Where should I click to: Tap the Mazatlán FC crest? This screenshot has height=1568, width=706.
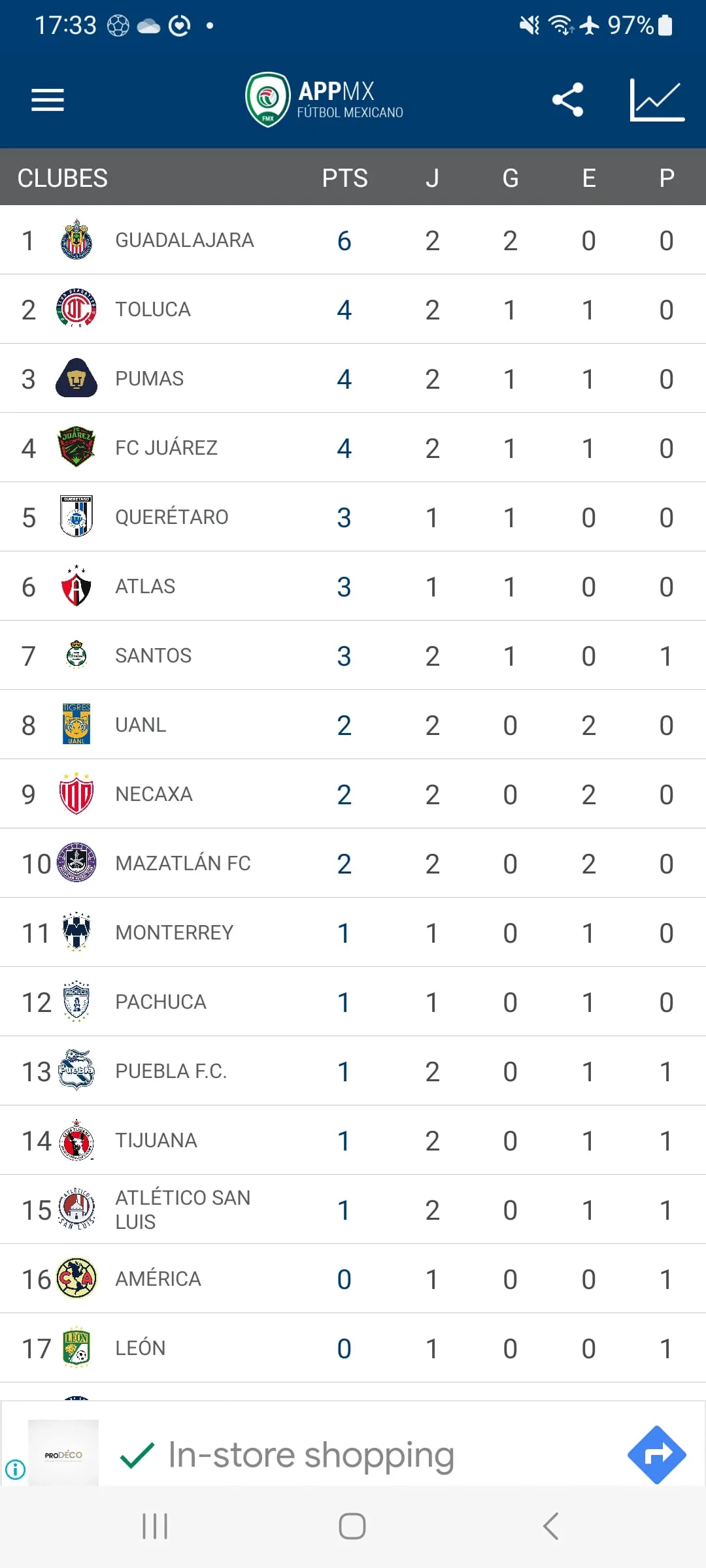pyautogui.click(x=77, y=862)
